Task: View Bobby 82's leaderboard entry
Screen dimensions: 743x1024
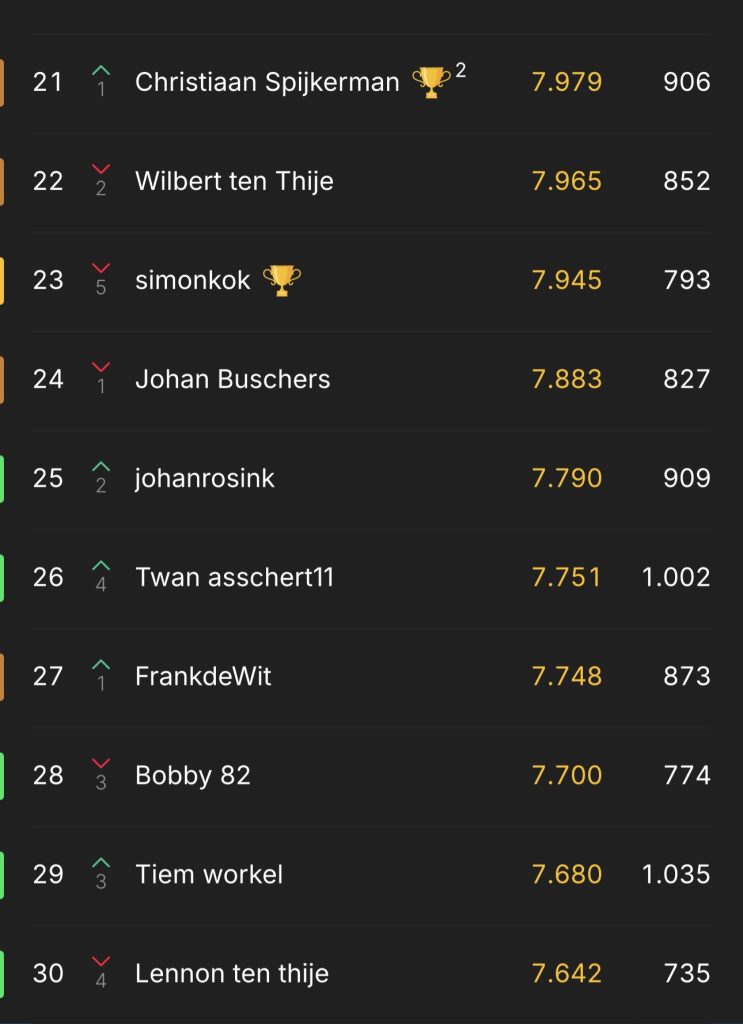Action: click(193, 775)
